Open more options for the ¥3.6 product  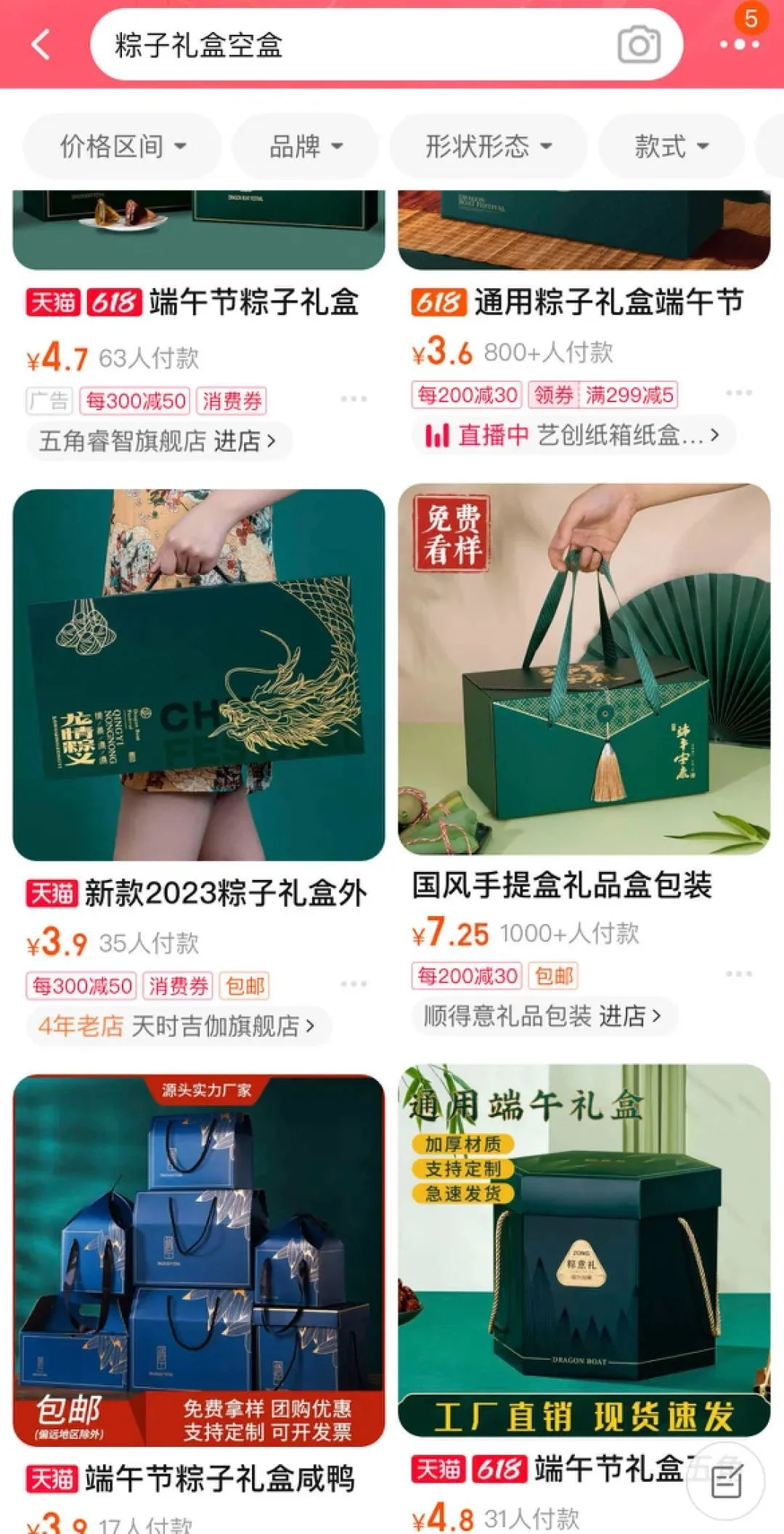coord(738,393)
